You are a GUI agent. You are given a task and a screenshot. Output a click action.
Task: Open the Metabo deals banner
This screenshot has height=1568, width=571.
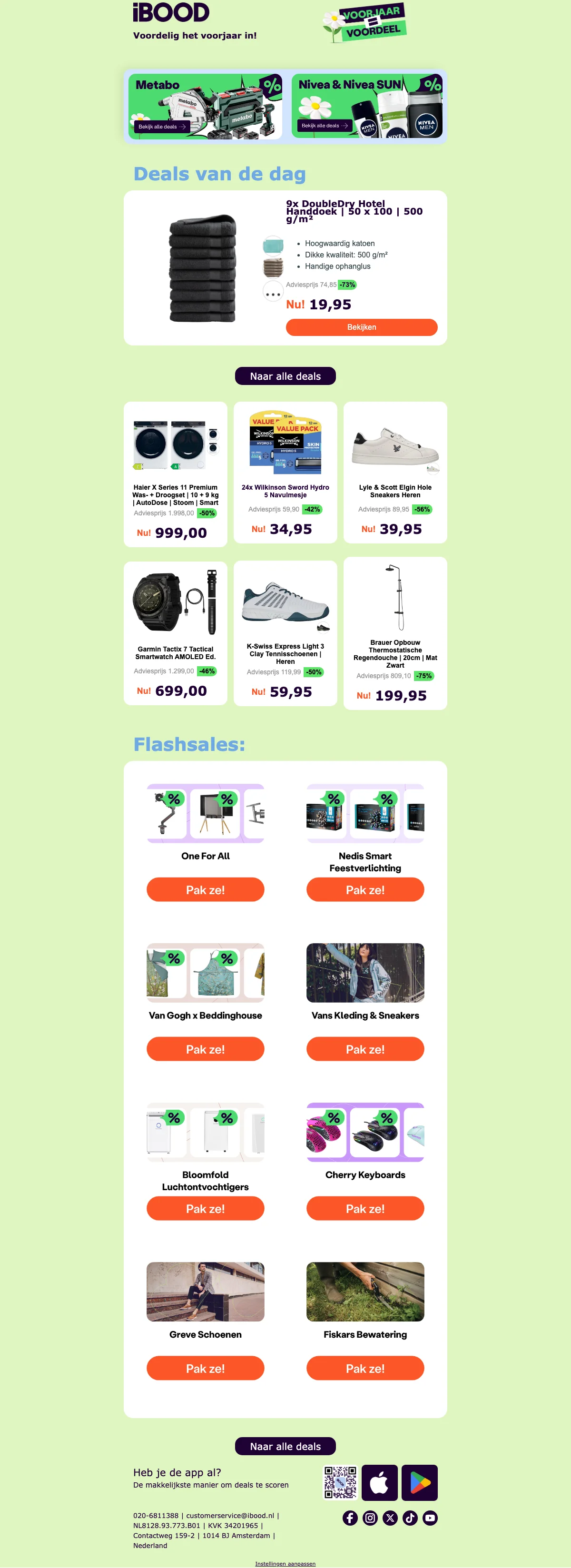tap(205, 107)
